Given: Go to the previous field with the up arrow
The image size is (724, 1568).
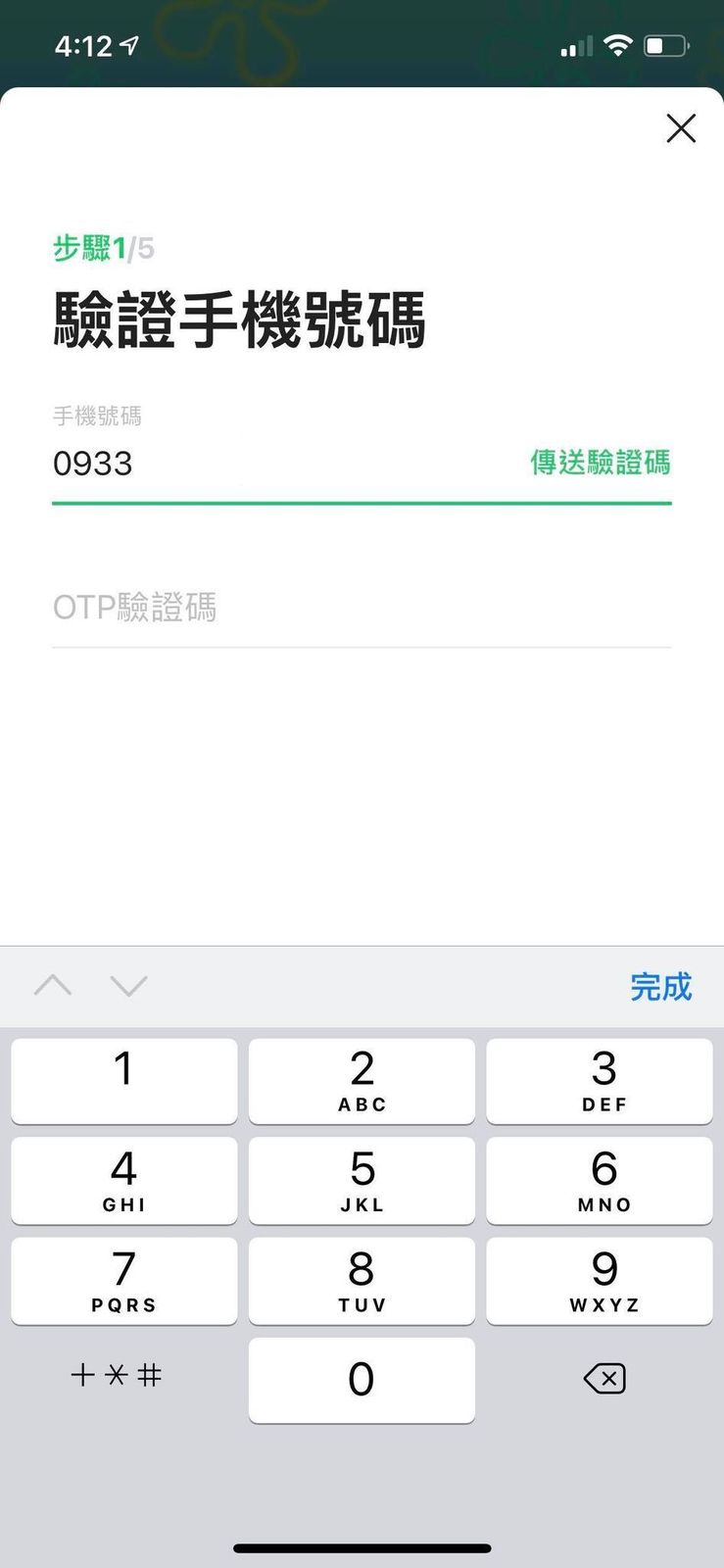Looking at the screenshot, I should [x=53, y=985].
